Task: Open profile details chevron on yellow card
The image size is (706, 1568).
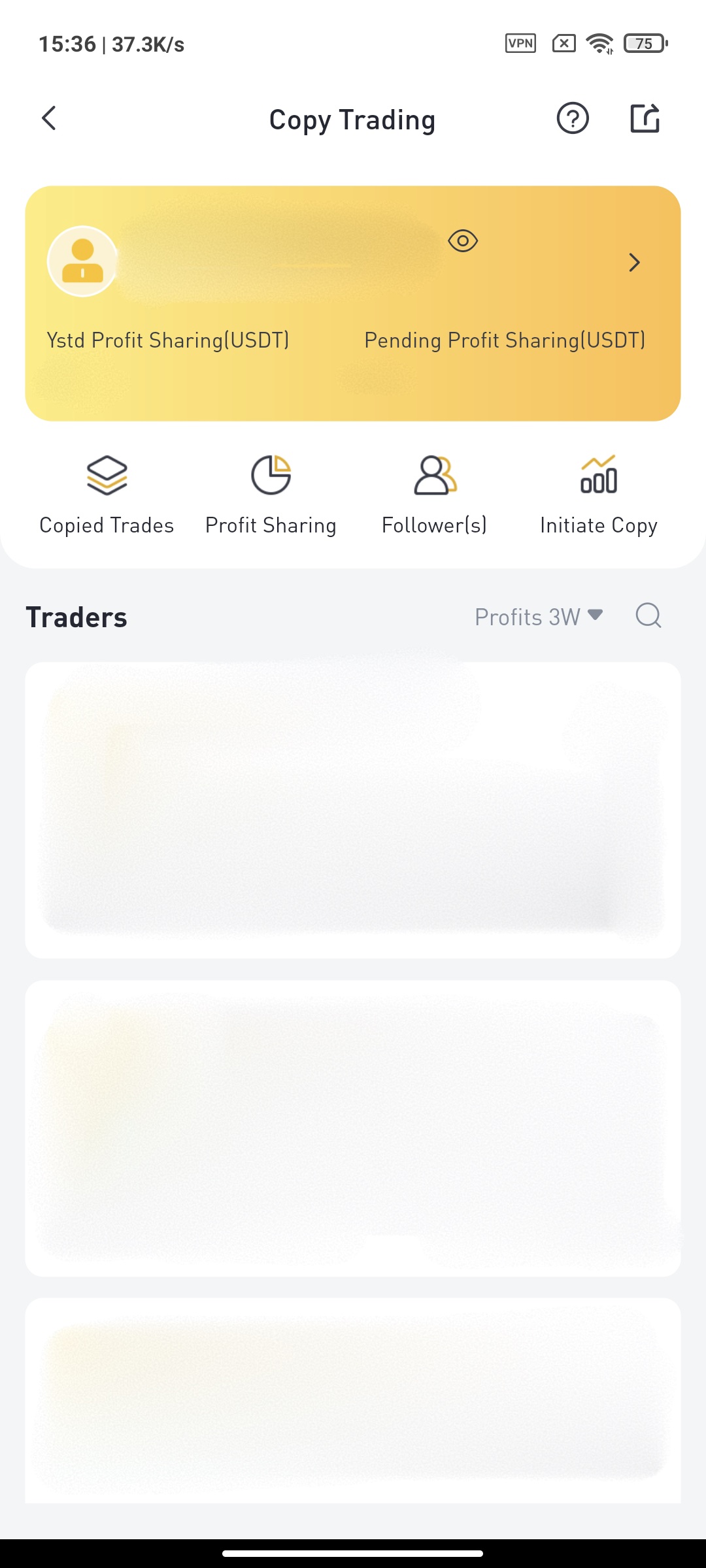Action: tap(634, 263)
